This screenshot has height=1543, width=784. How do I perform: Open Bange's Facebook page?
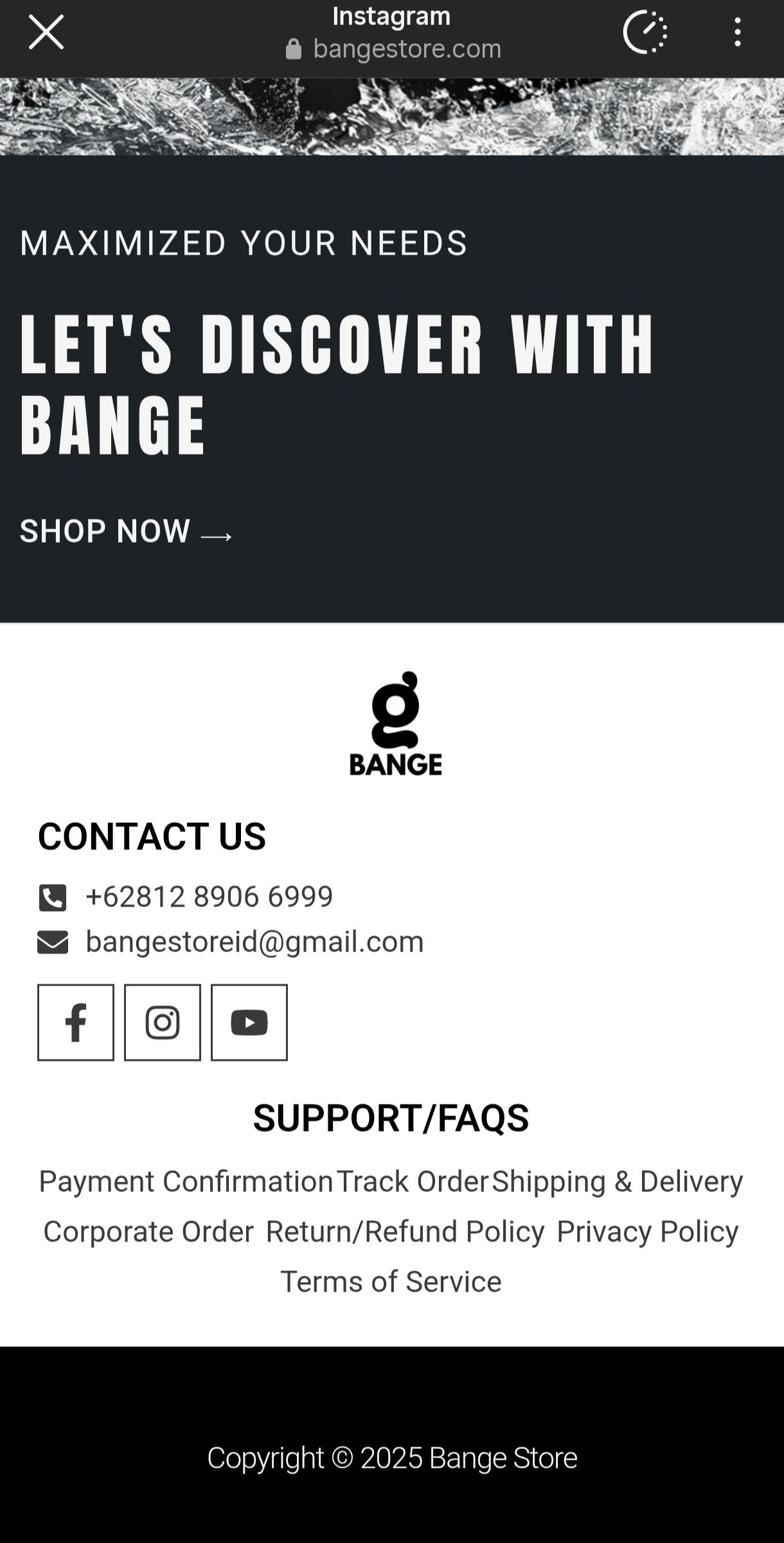(x=76, y=1022)
